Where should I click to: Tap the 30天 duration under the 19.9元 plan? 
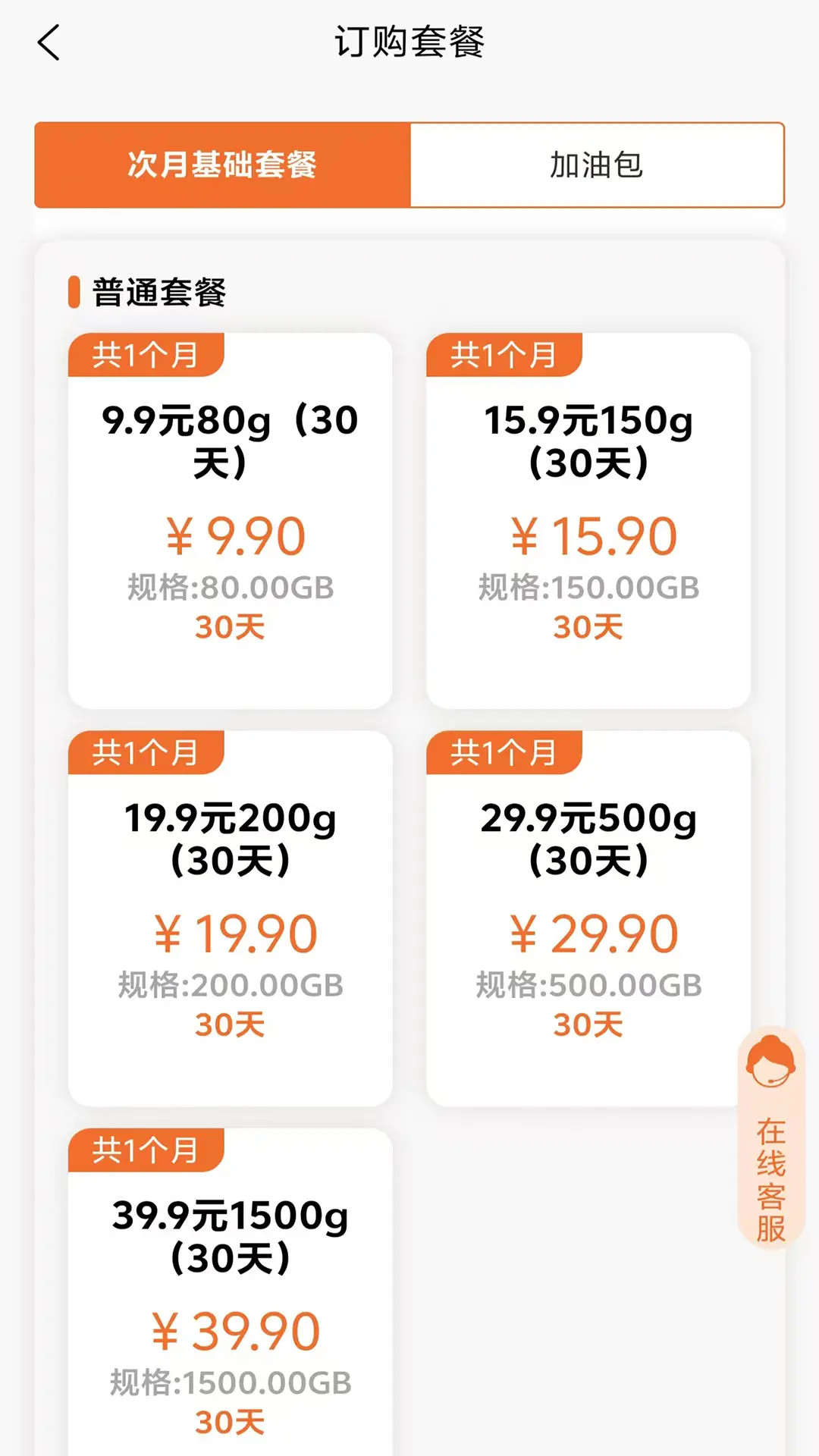pyautogui.click(x=231, y=1025)
